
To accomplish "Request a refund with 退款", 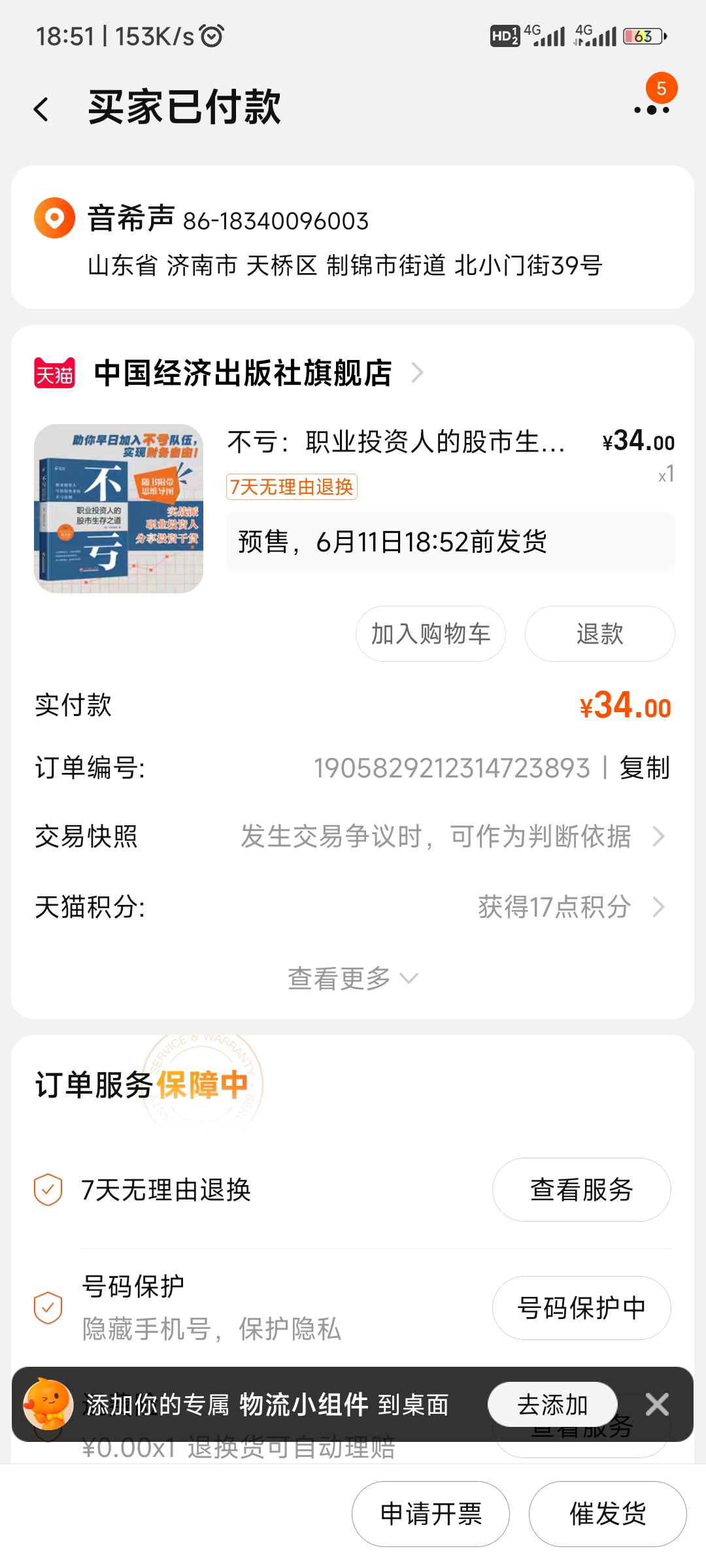I will (x=599, y=634).
